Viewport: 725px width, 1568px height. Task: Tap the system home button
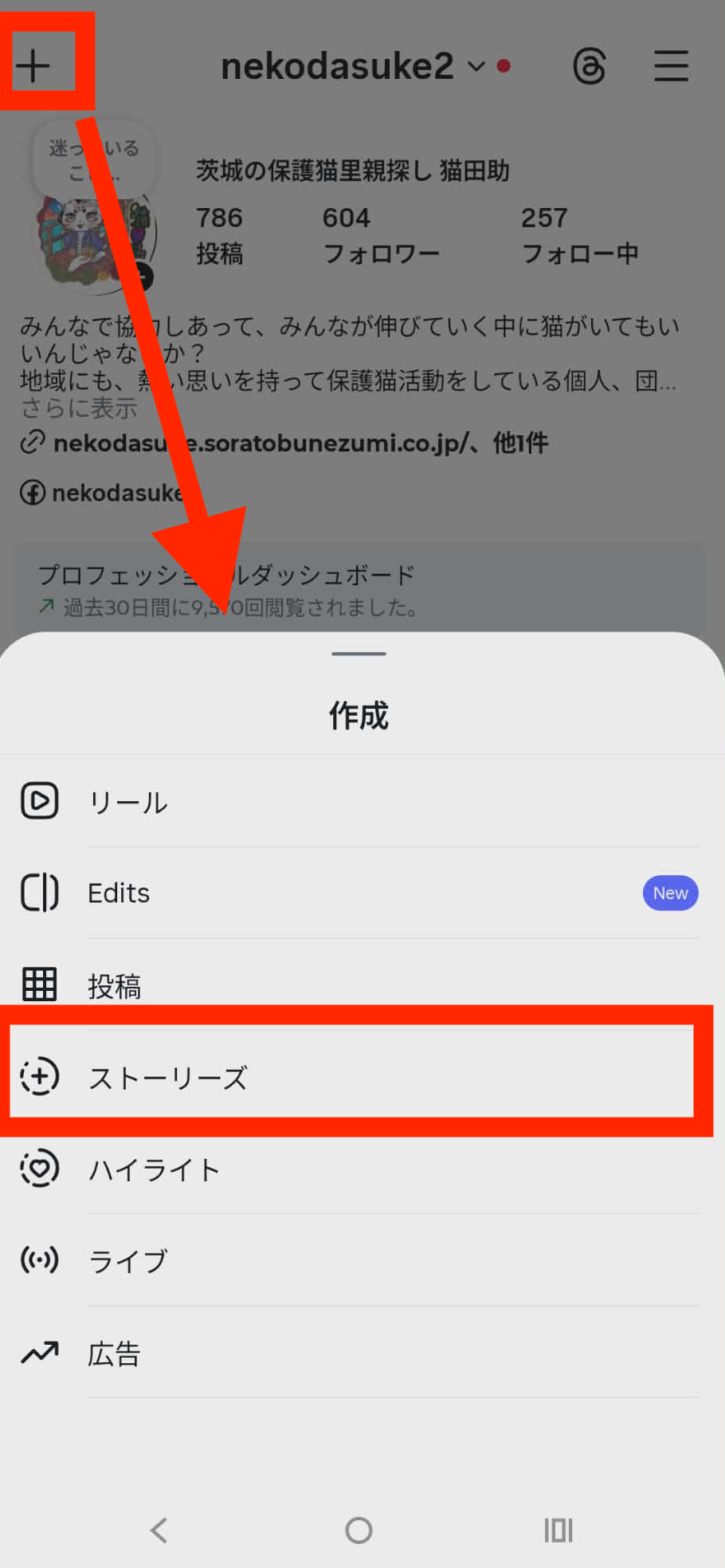[x=359, y=1530]
